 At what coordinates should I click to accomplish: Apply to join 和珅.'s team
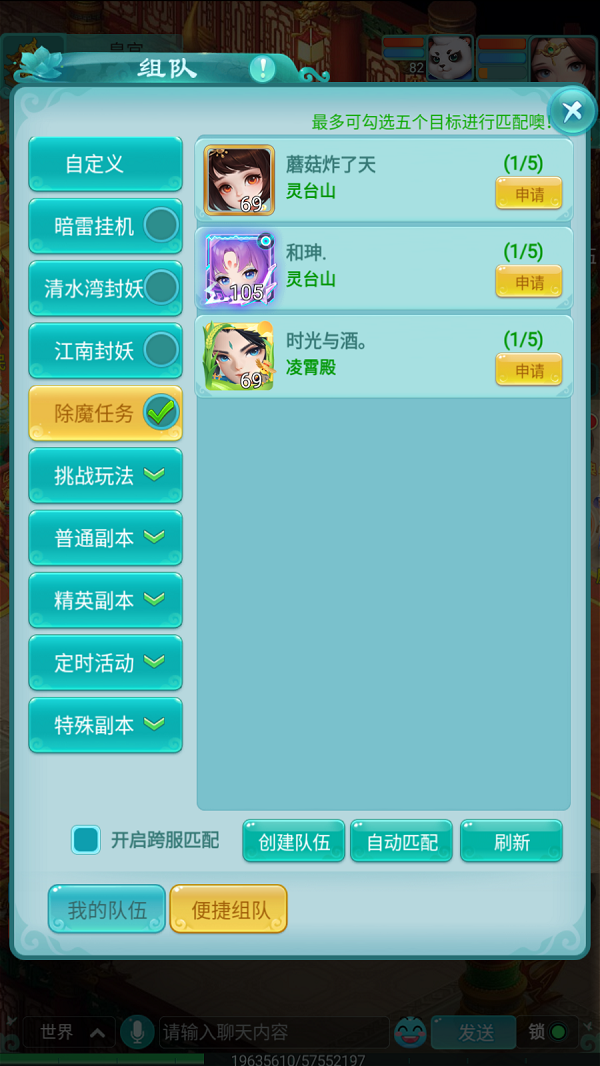528,282
